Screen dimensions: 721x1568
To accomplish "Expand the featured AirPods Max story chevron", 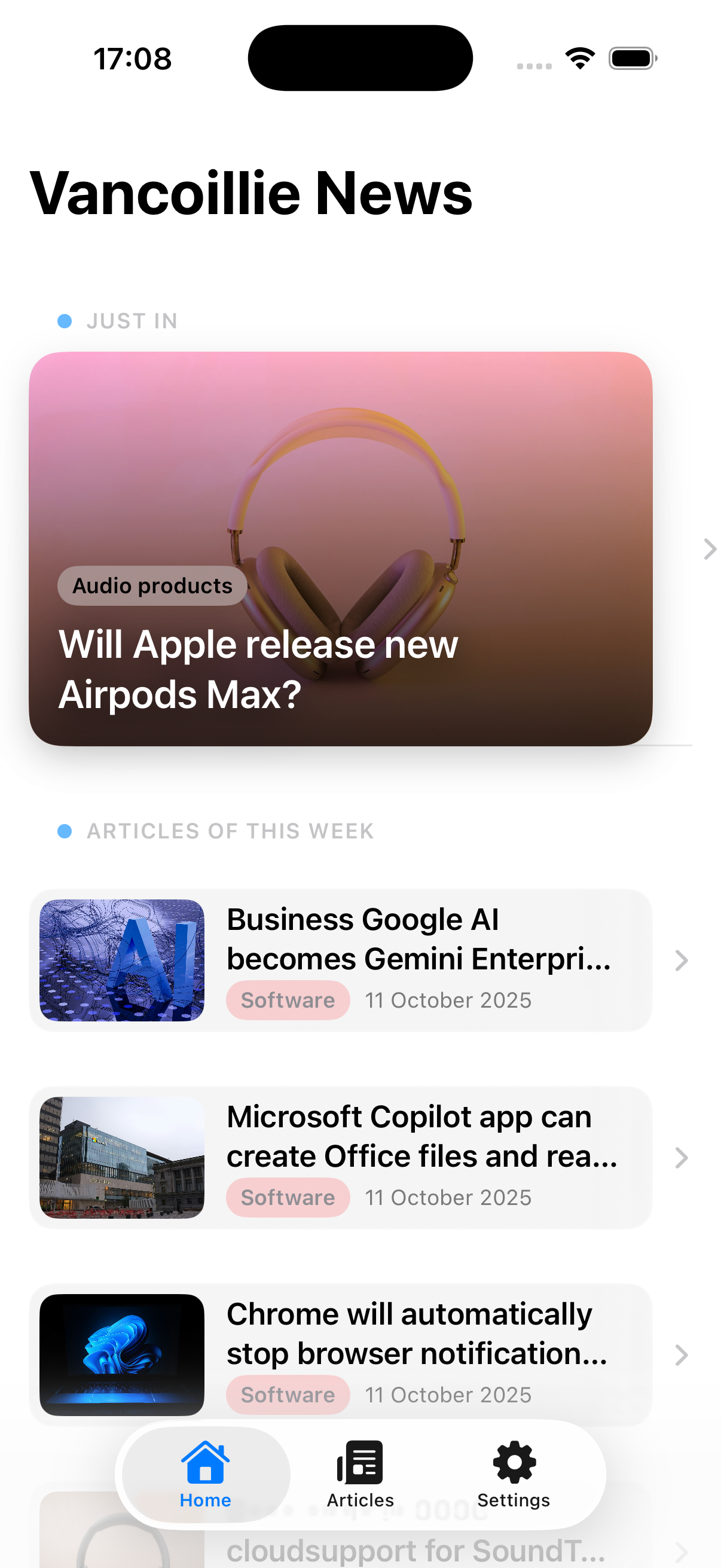I will pyautogui.click(x=709, y=549).
